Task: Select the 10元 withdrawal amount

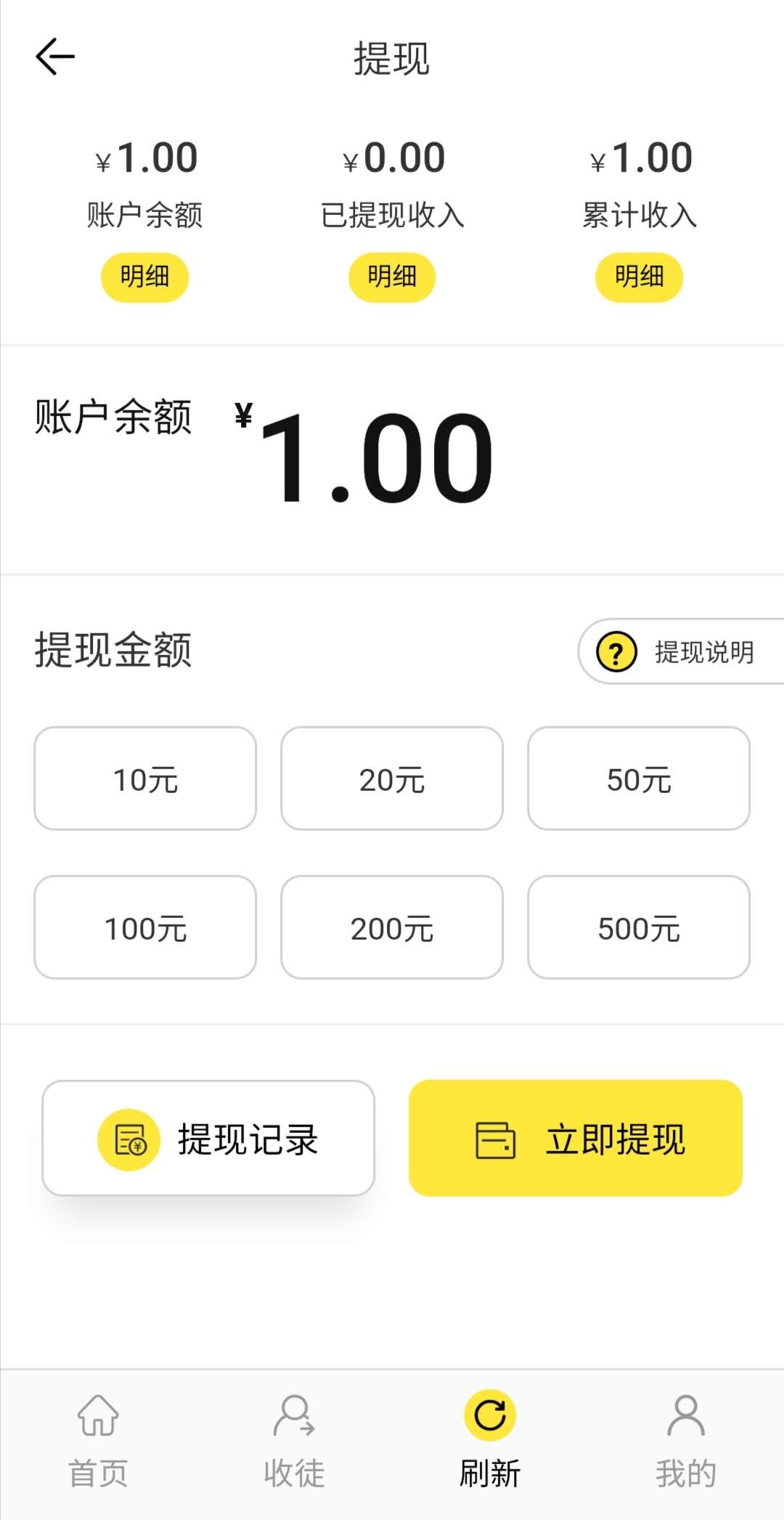Action: [144, 778]
